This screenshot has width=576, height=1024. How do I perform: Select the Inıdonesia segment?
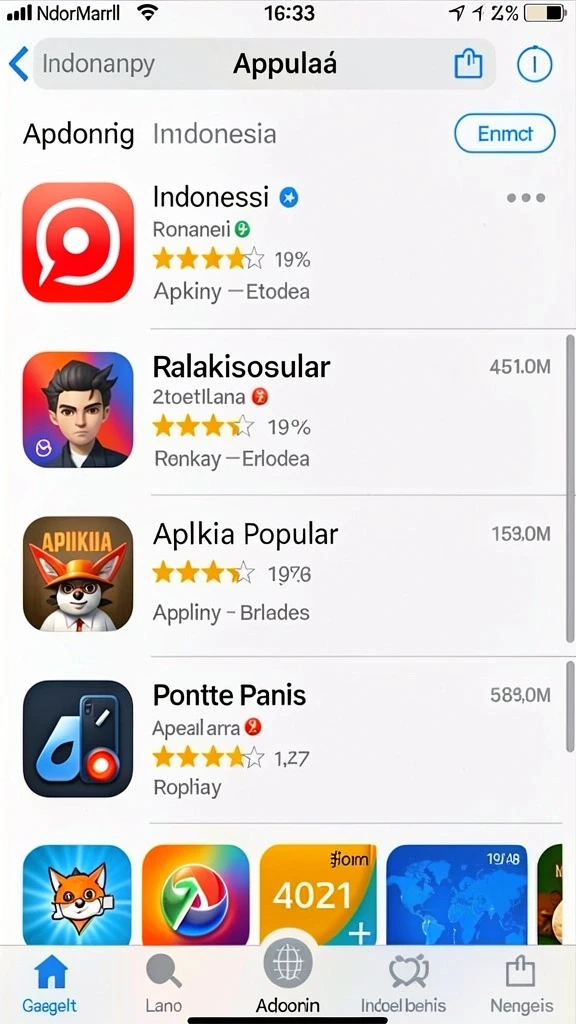214,135
